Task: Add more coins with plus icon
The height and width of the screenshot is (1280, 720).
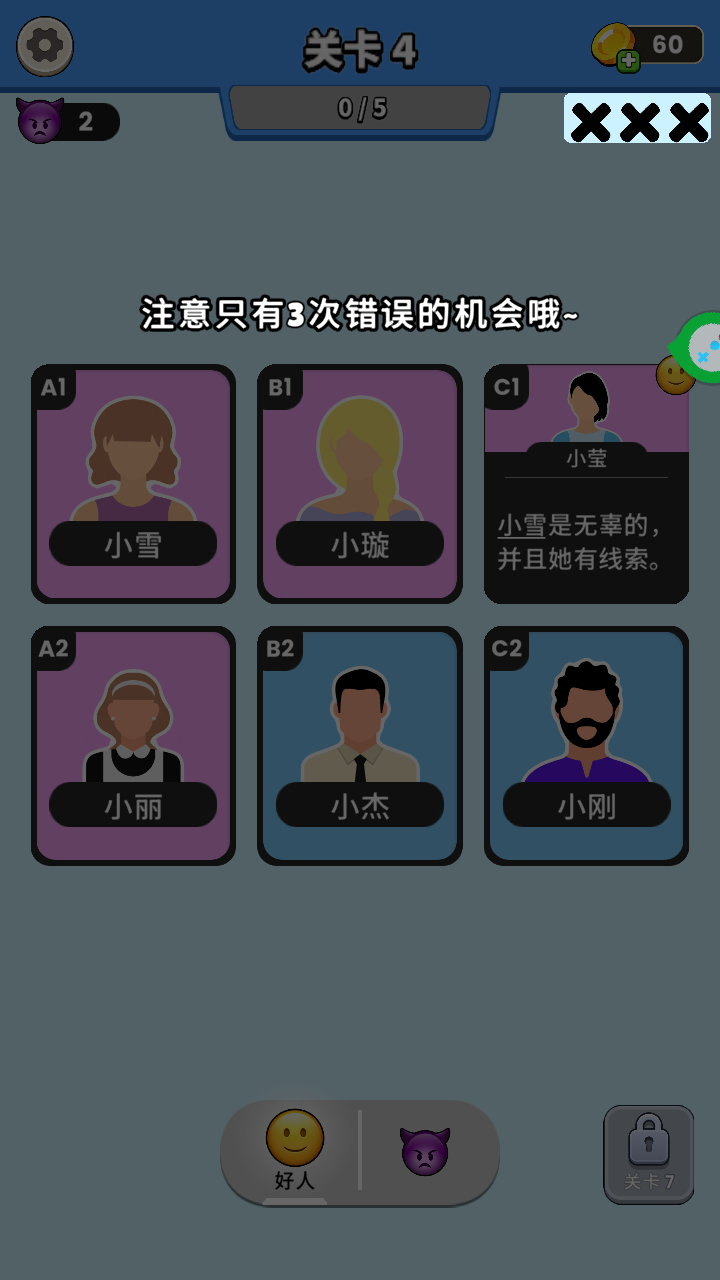Action: click(x=627, y=60)
